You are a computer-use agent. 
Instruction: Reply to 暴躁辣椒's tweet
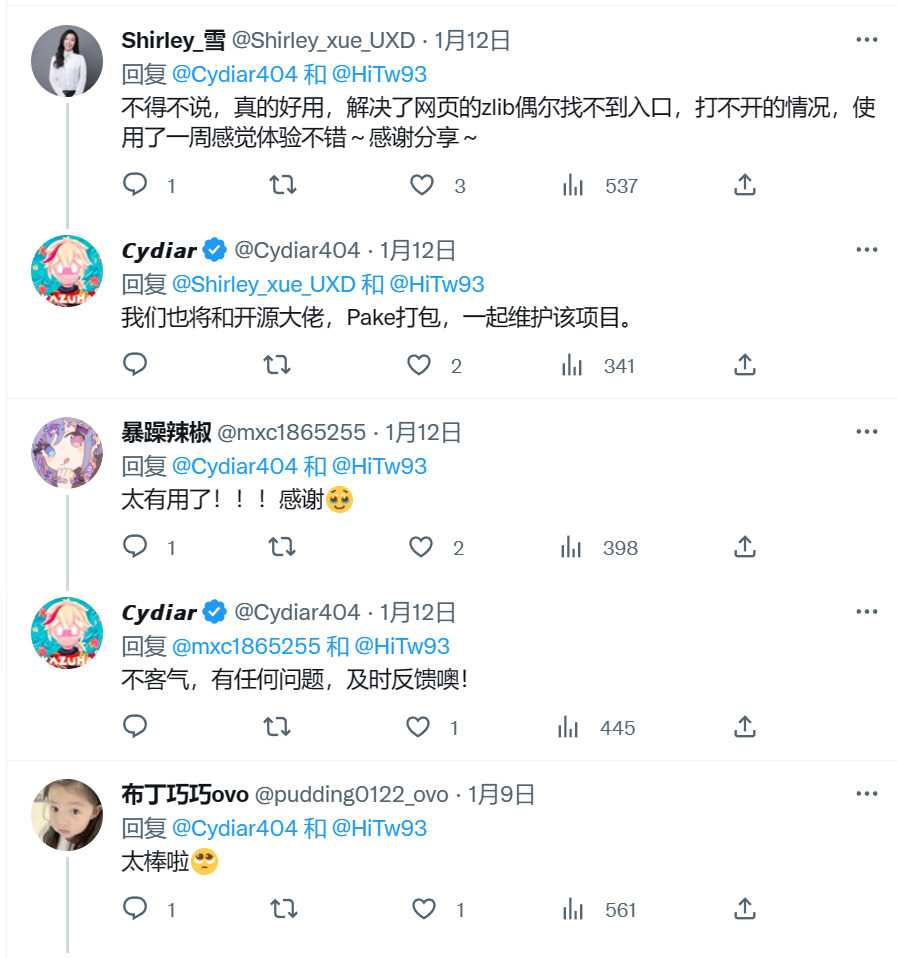135,547
